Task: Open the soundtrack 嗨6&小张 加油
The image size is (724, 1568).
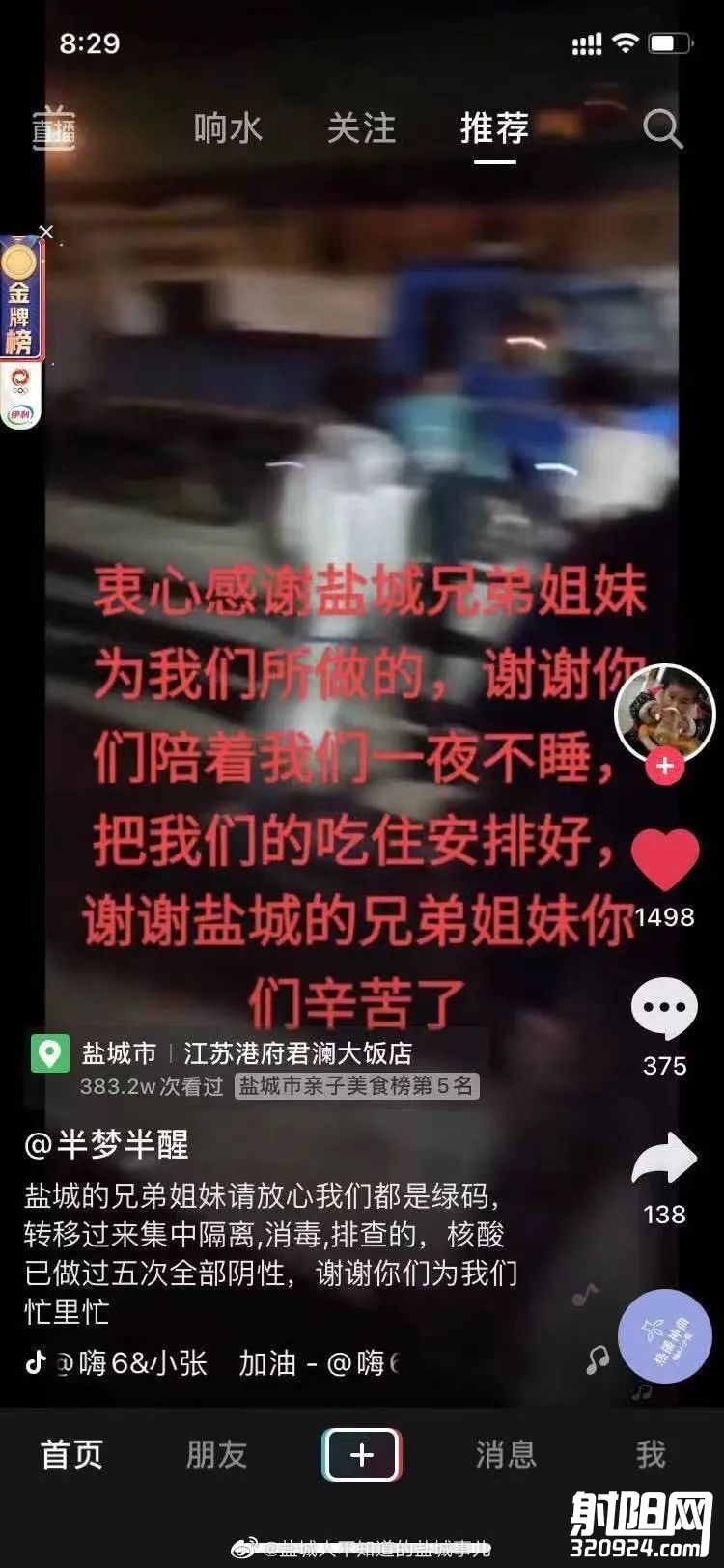Action: tap(222, 1362)
